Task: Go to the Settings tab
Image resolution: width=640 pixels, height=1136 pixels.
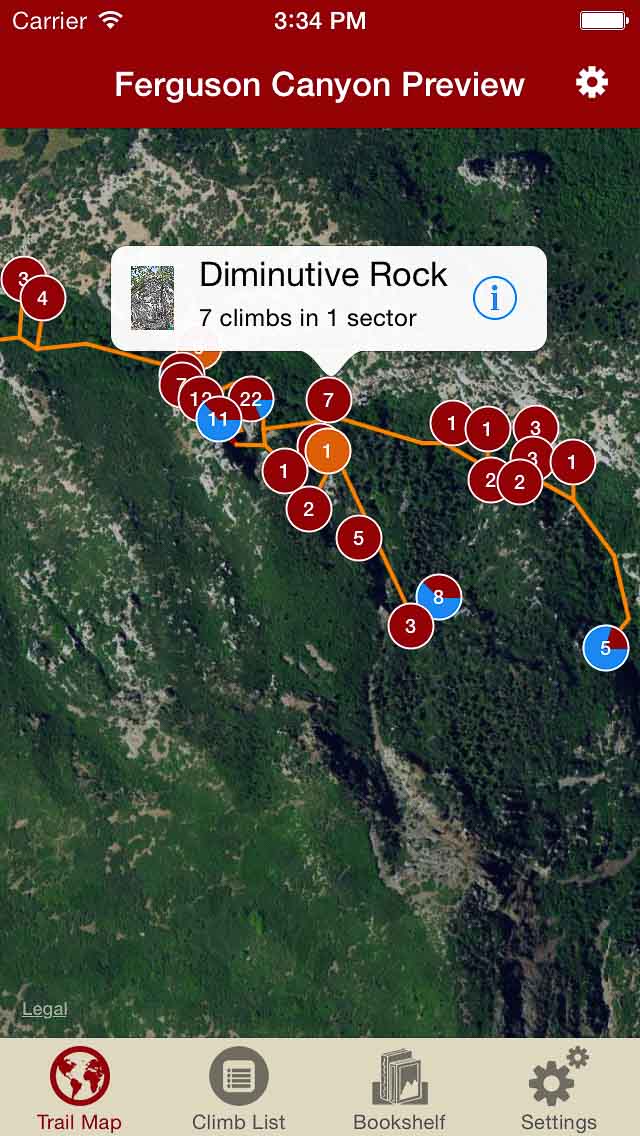Action: click(559, 1088)
